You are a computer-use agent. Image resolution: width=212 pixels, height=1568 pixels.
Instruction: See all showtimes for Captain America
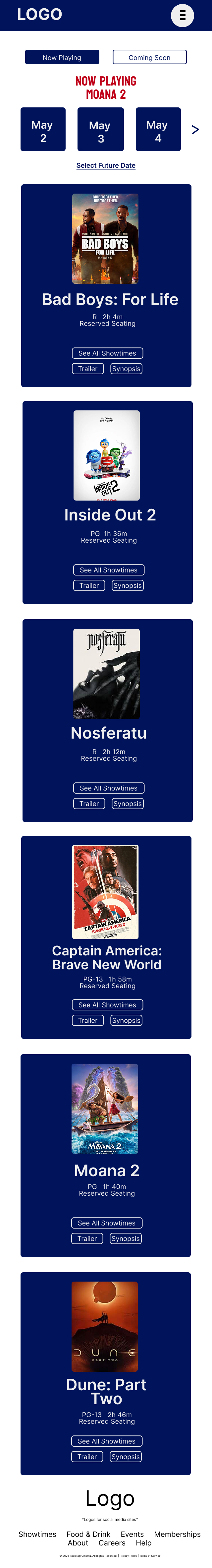107,1005
